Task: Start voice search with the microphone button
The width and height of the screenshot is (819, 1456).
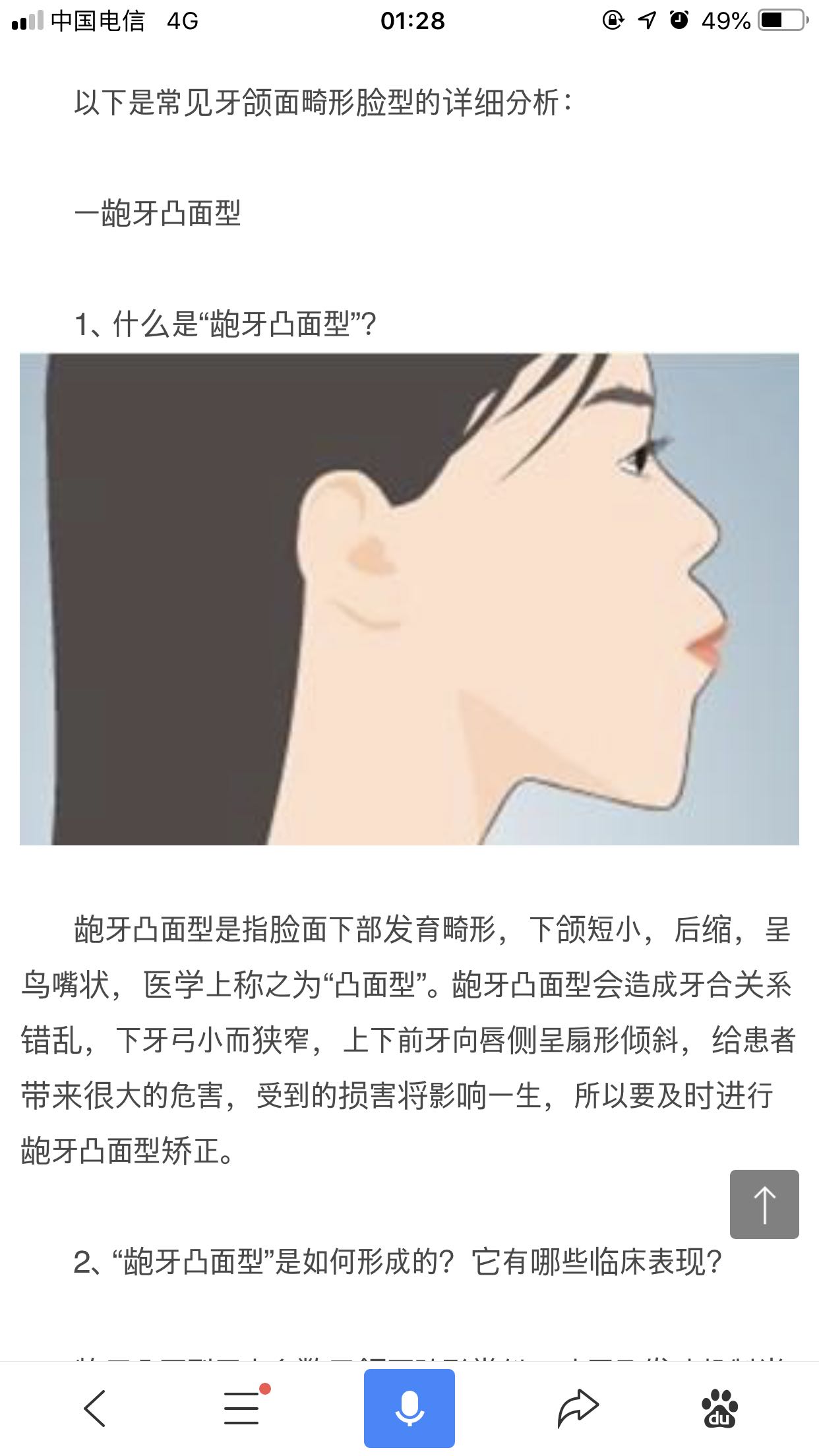Action: 409,1409
